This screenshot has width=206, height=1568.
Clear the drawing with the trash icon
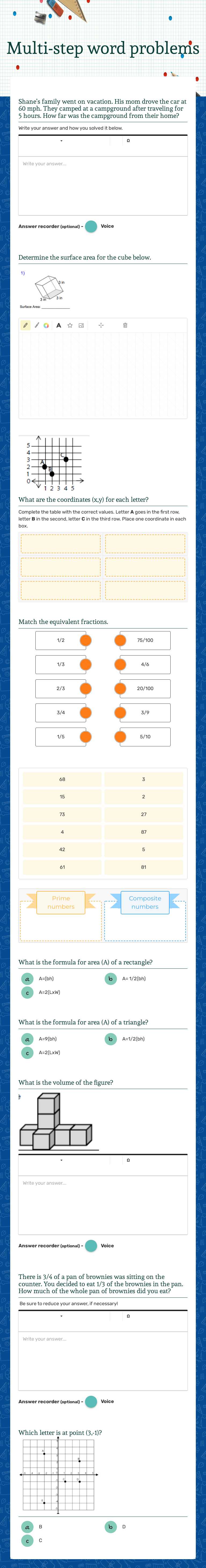tap(125, 325)
